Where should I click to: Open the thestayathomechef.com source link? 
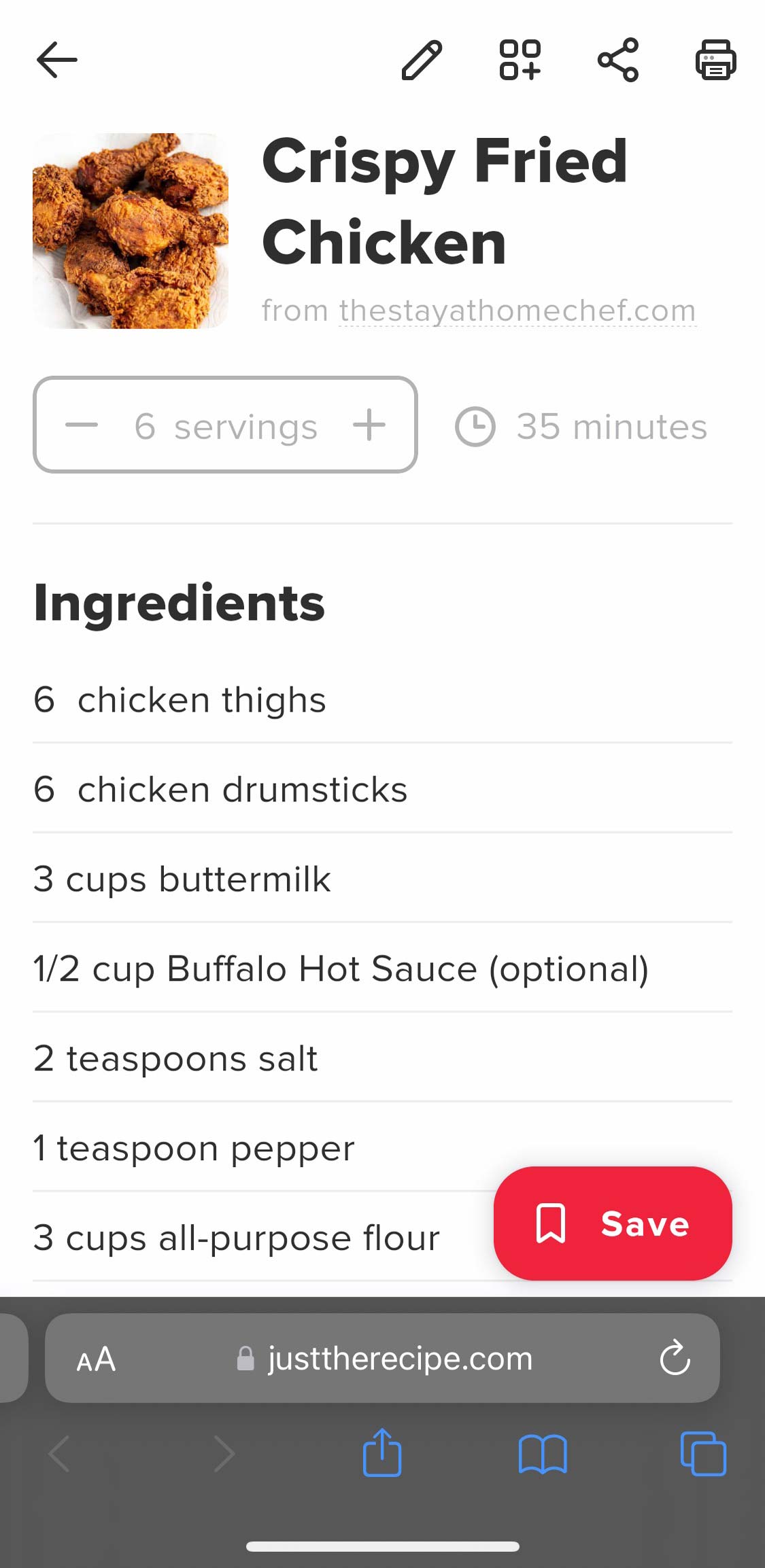[x=517, y=311]
